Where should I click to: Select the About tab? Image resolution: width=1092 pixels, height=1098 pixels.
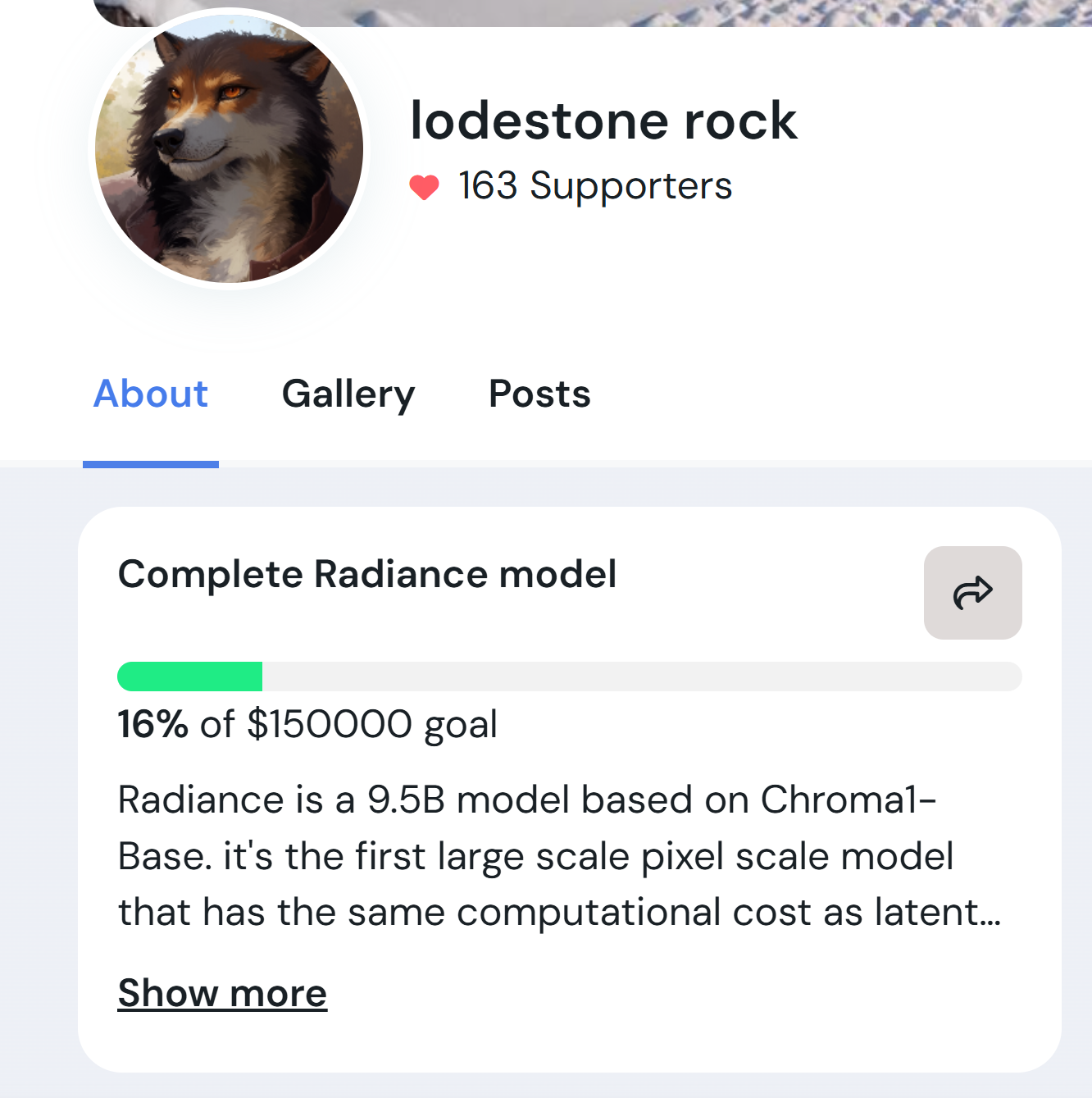pyautogui.click(x=151, y=394)
